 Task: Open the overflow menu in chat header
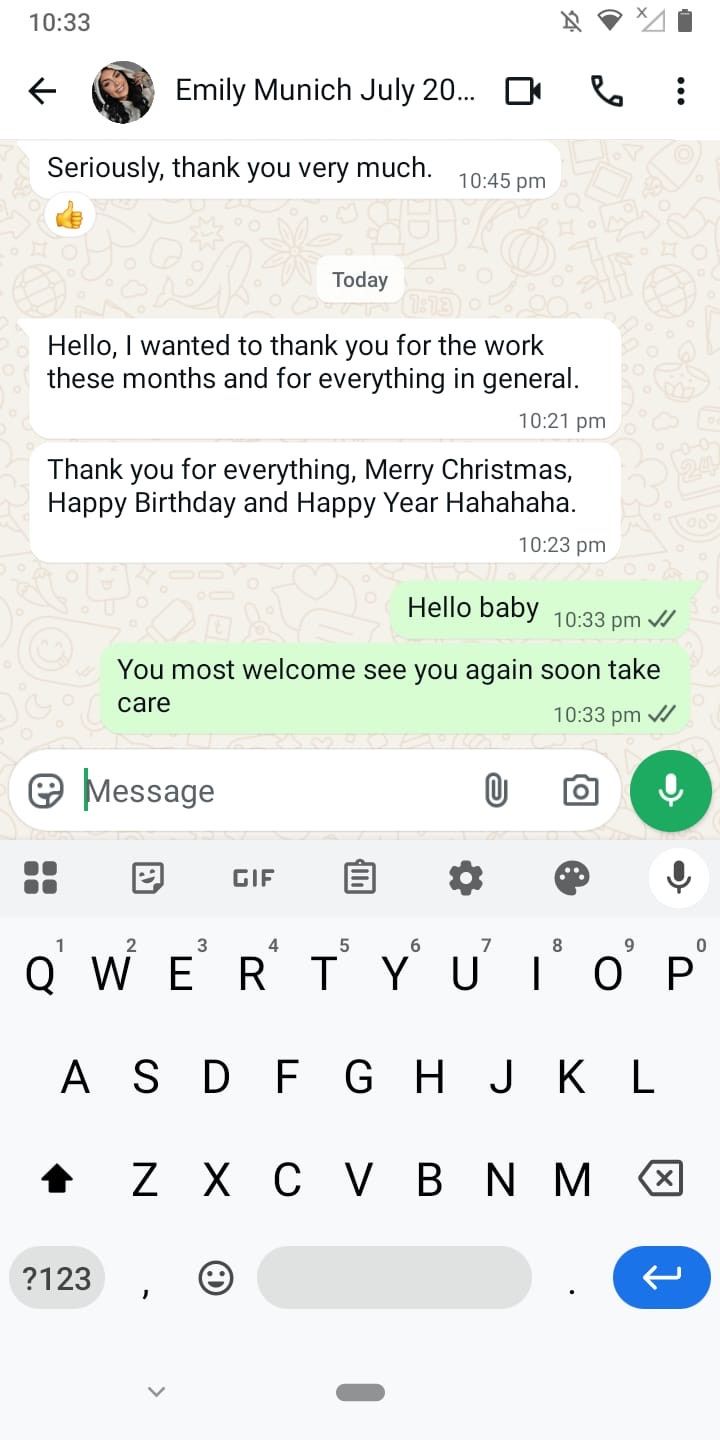[x=680, y=92]
